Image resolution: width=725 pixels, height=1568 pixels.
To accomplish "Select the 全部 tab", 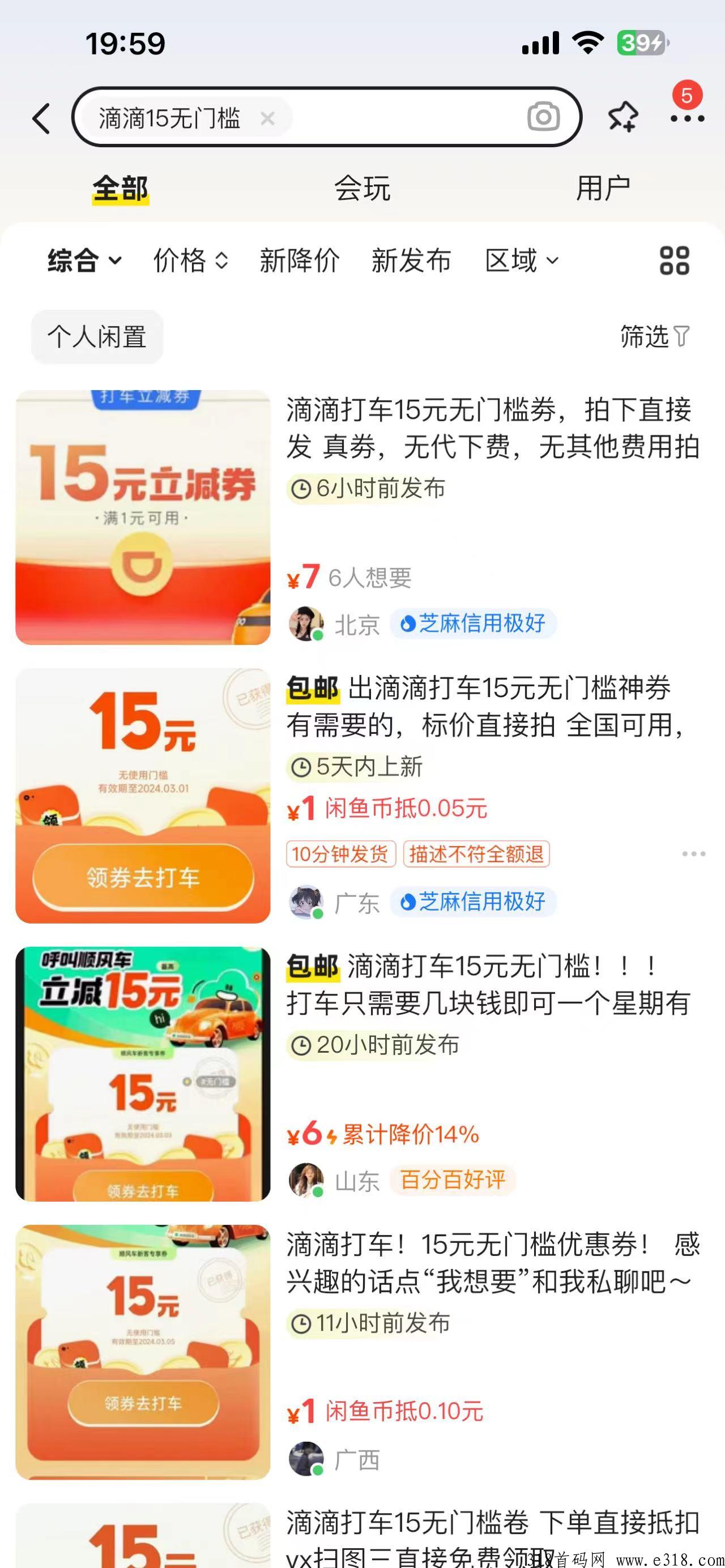I will point(121,188).
